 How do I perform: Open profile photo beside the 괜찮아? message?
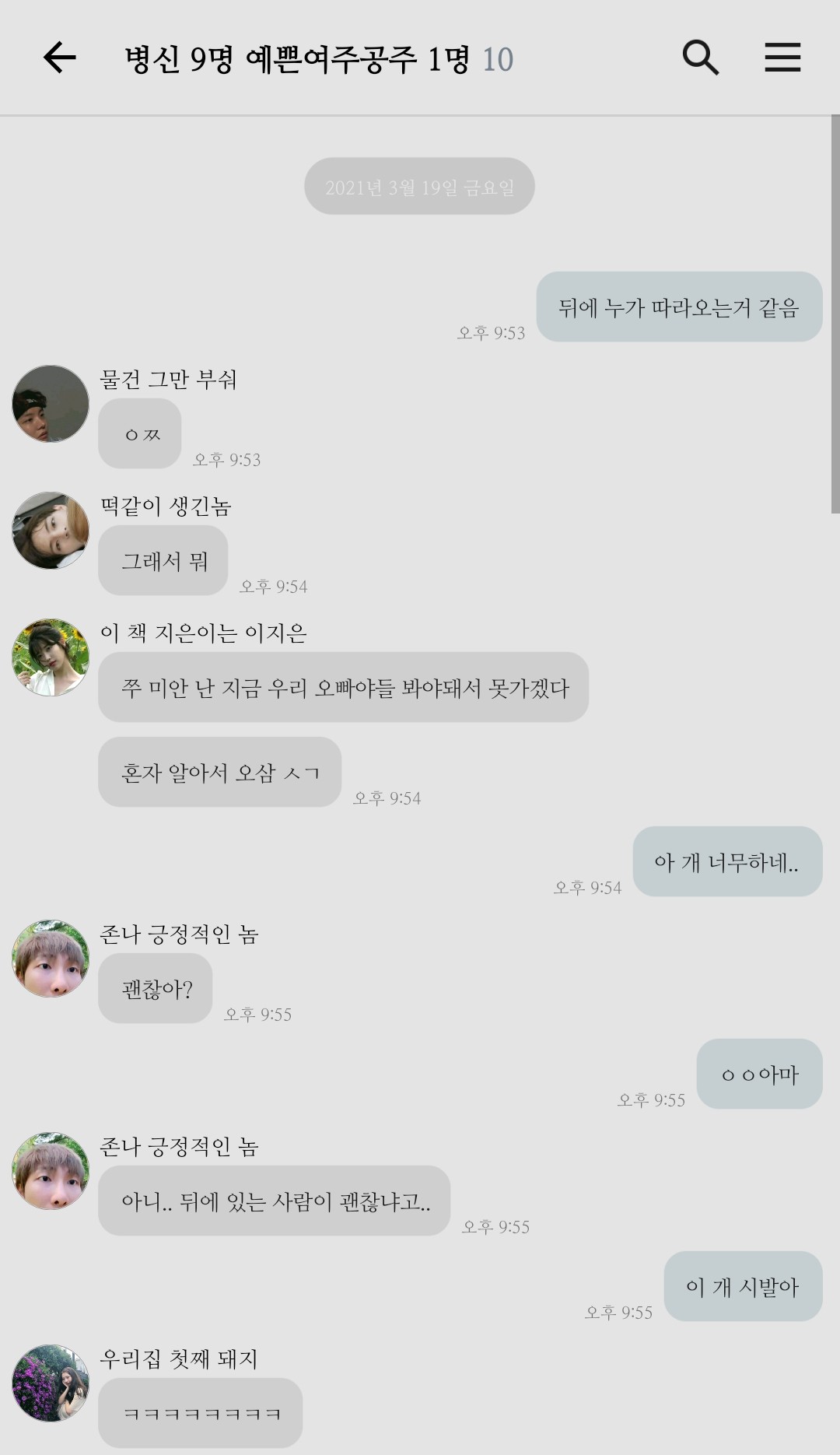tap(51, 959)
